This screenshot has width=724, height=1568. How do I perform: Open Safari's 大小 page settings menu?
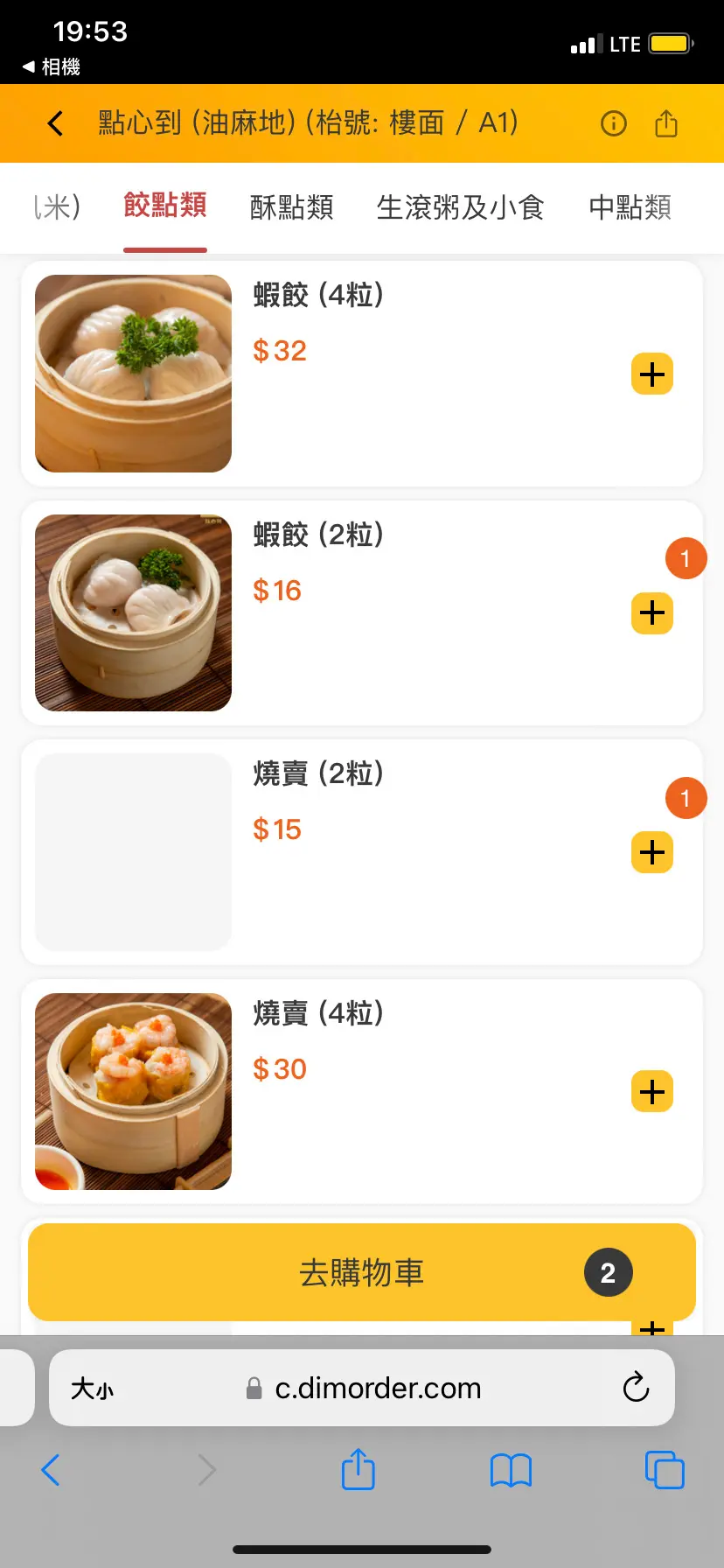pyautogui.click(x=92, y=1389)
